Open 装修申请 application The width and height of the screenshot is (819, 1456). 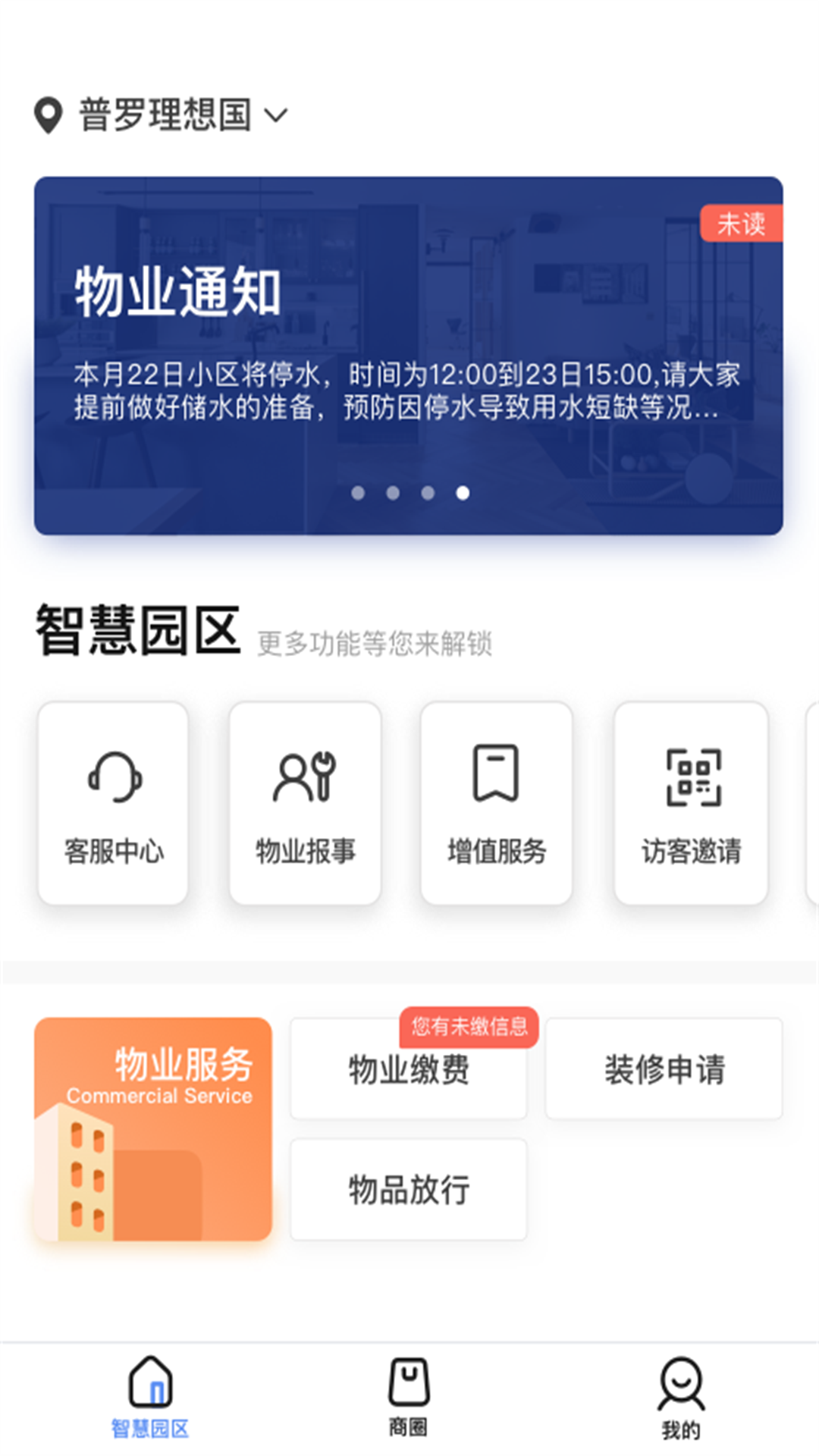(664, 1069)
